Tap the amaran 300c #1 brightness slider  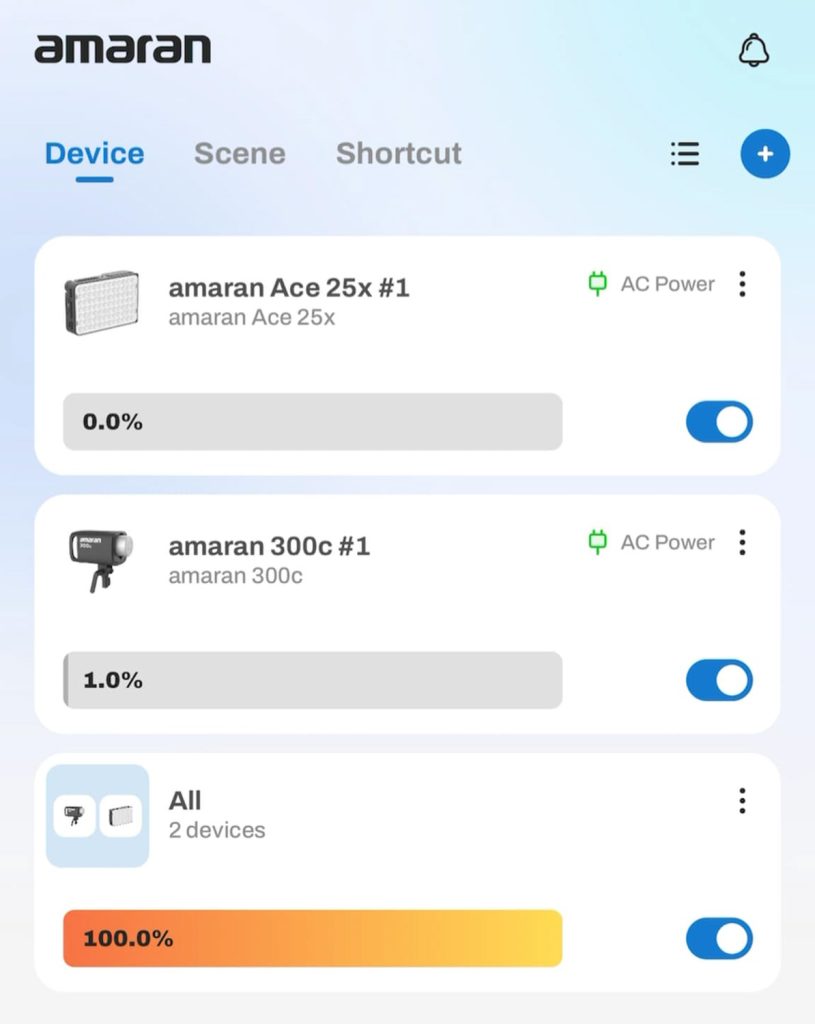click(312, 681)
